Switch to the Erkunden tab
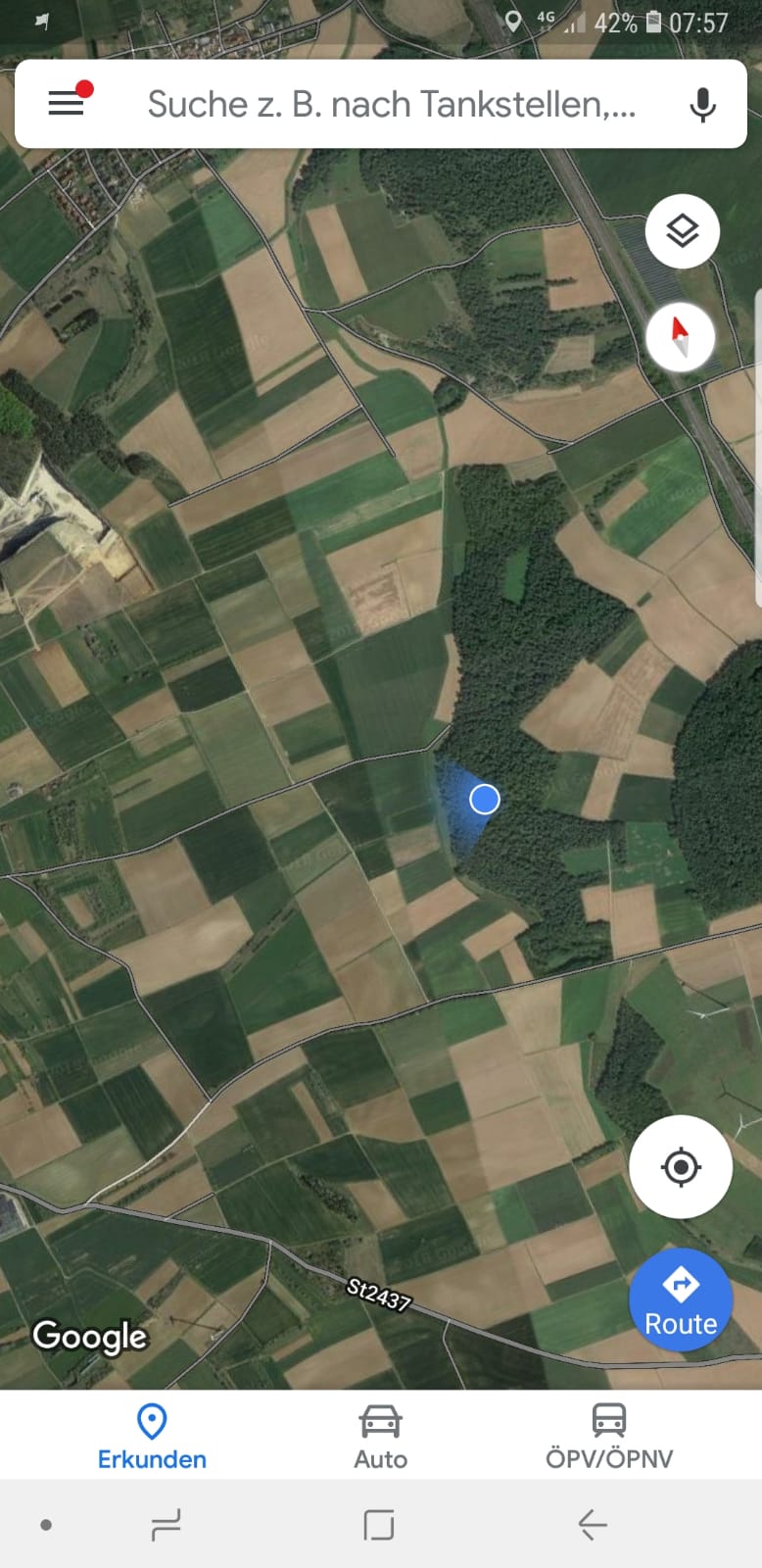This screenshot has height=1568, width=762. tap(152, 1436)
